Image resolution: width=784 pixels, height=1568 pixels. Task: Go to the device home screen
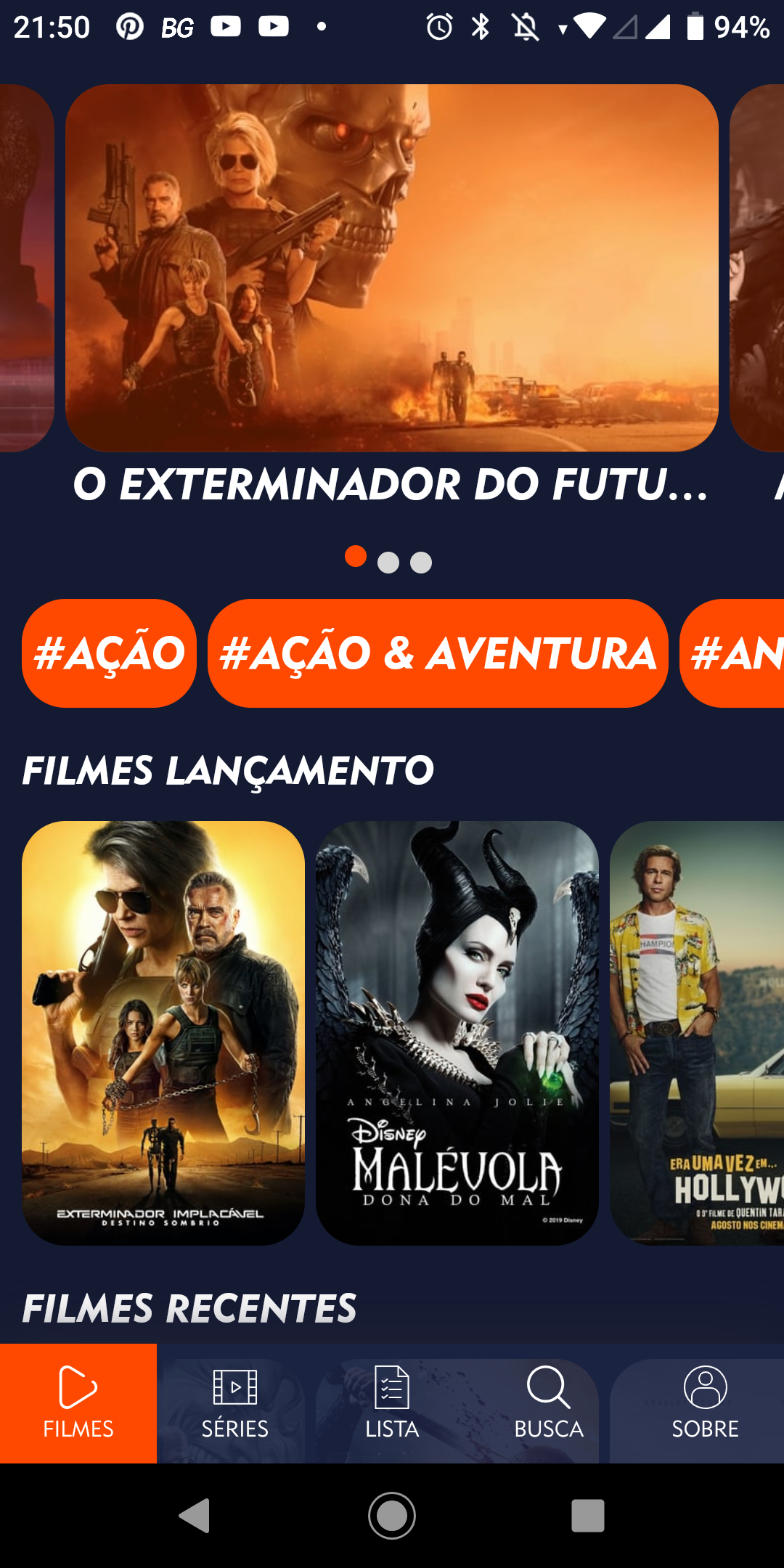pos(392,1516)
